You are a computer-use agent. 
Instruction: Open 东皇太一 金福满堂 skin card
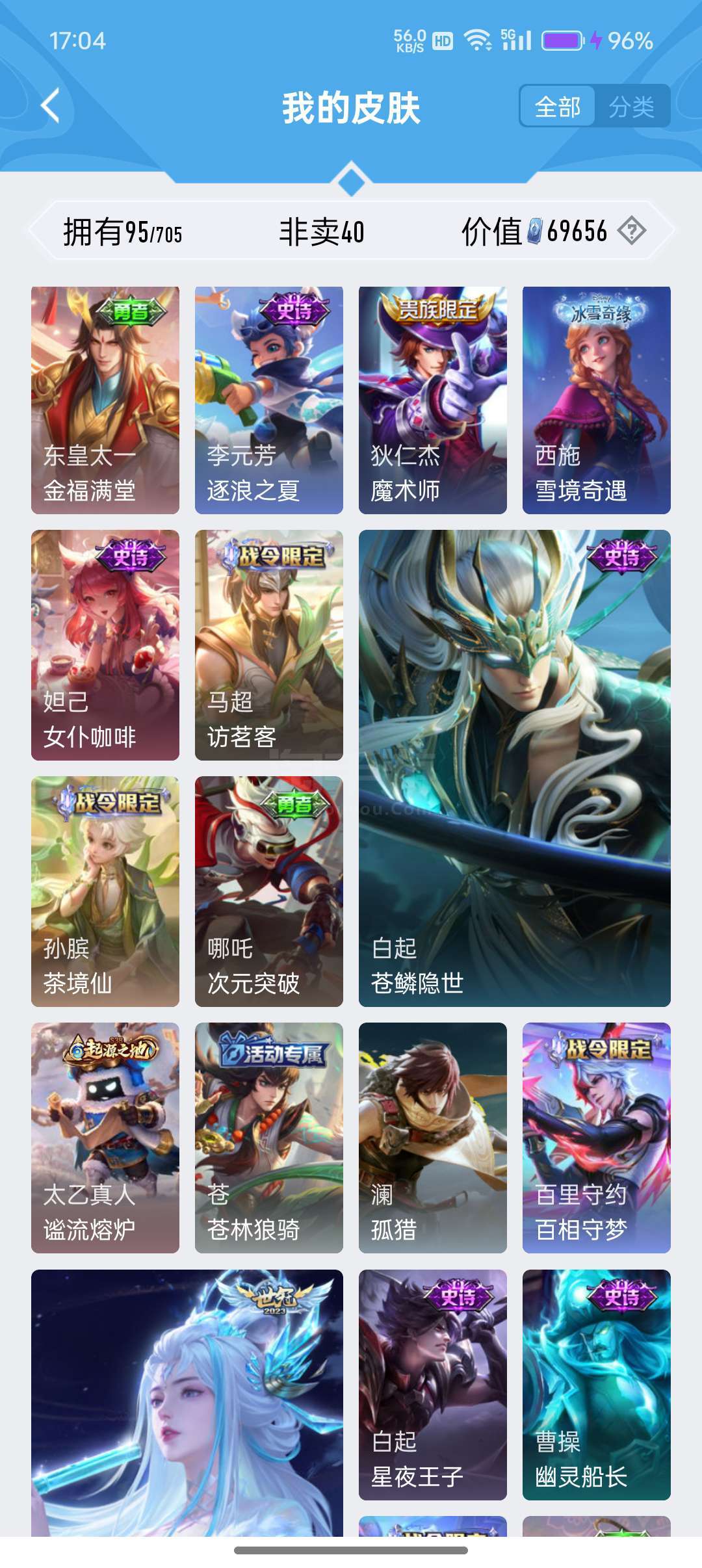click(105, 400)
